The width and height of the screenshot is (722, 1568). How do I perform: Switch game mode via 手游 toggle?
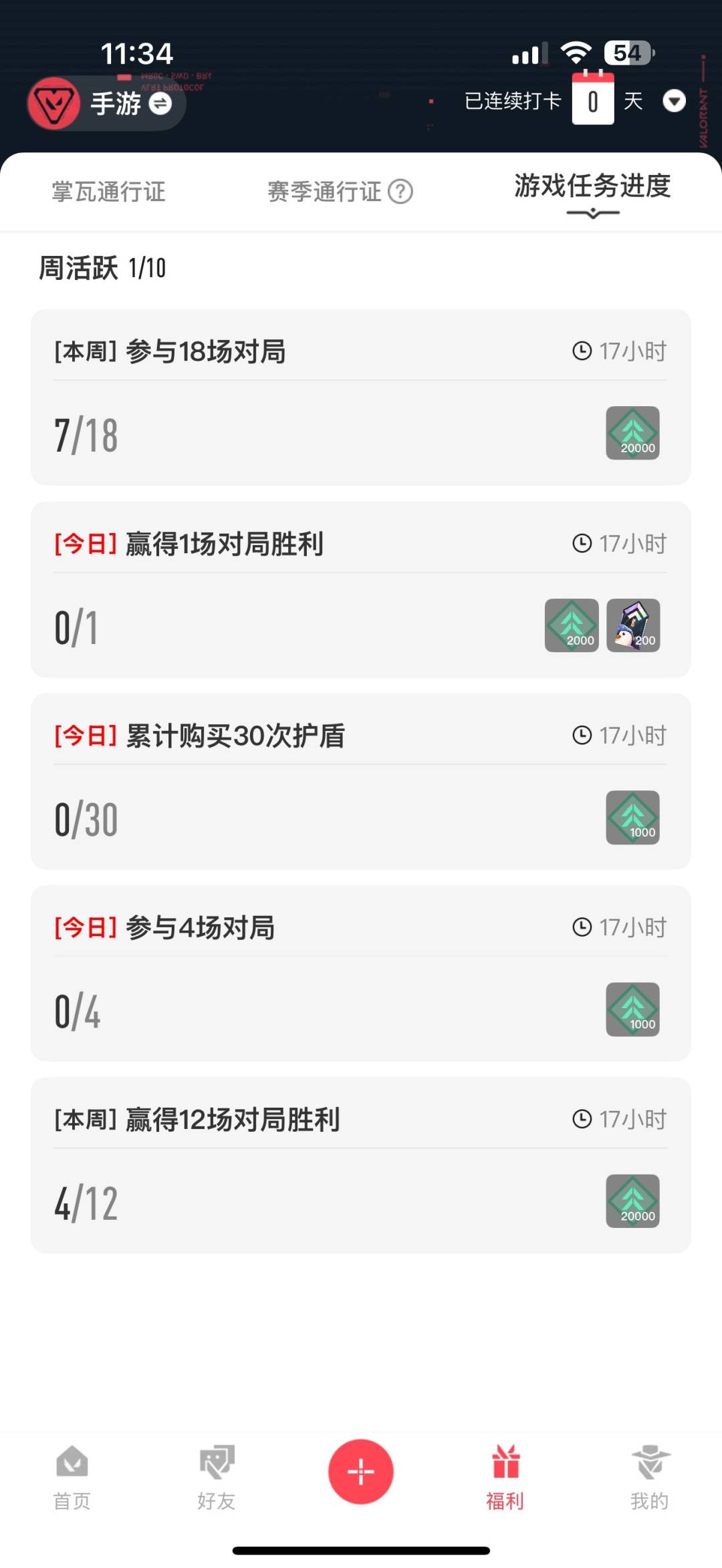(160, 104)
